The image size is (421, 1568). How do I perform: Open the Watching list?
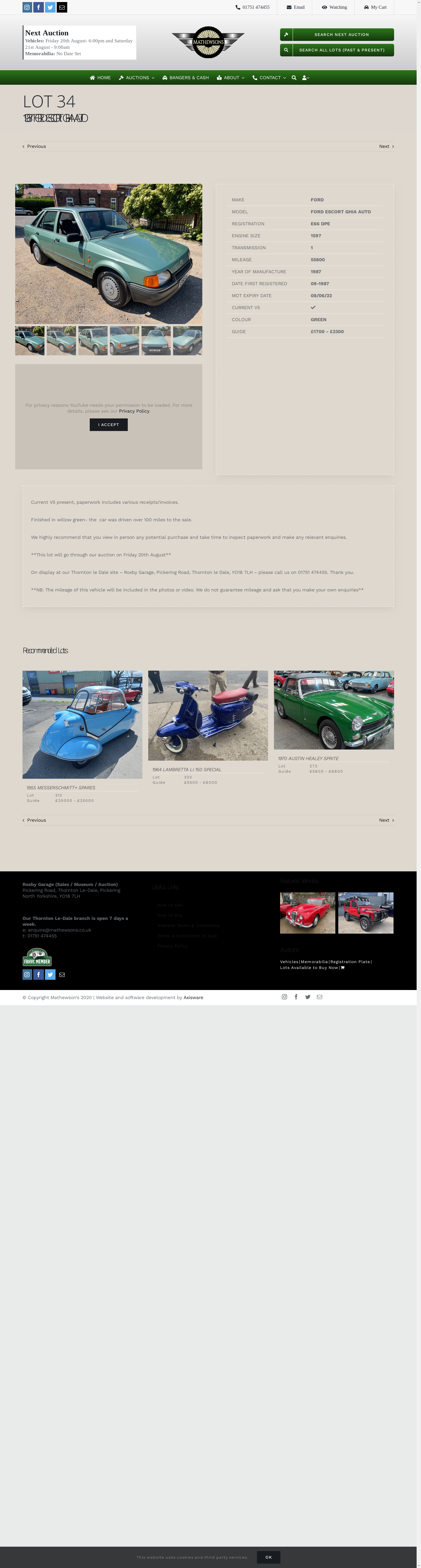(334, 7)
